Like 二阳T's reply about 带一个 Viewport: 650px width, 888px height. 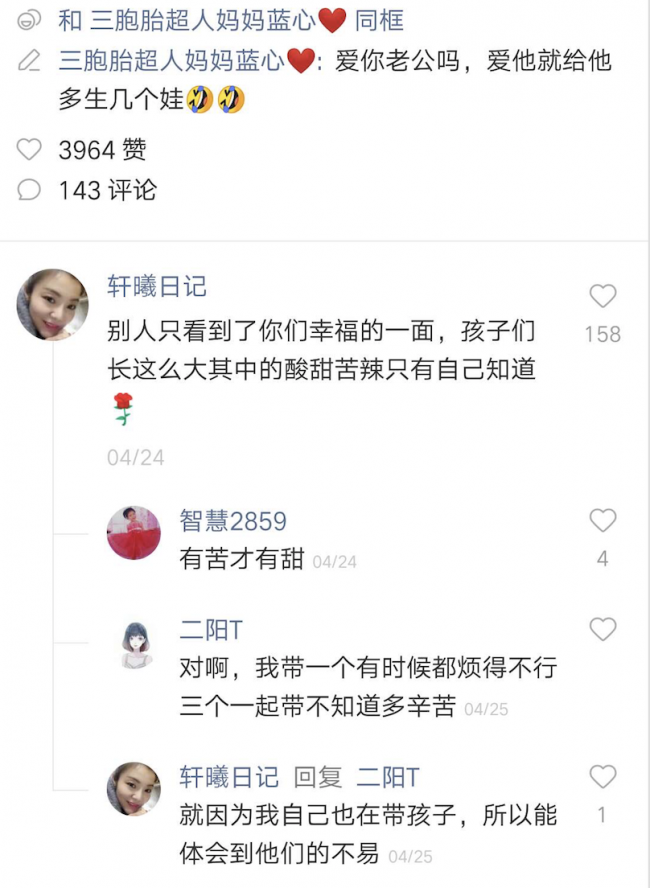coord(602,629)
